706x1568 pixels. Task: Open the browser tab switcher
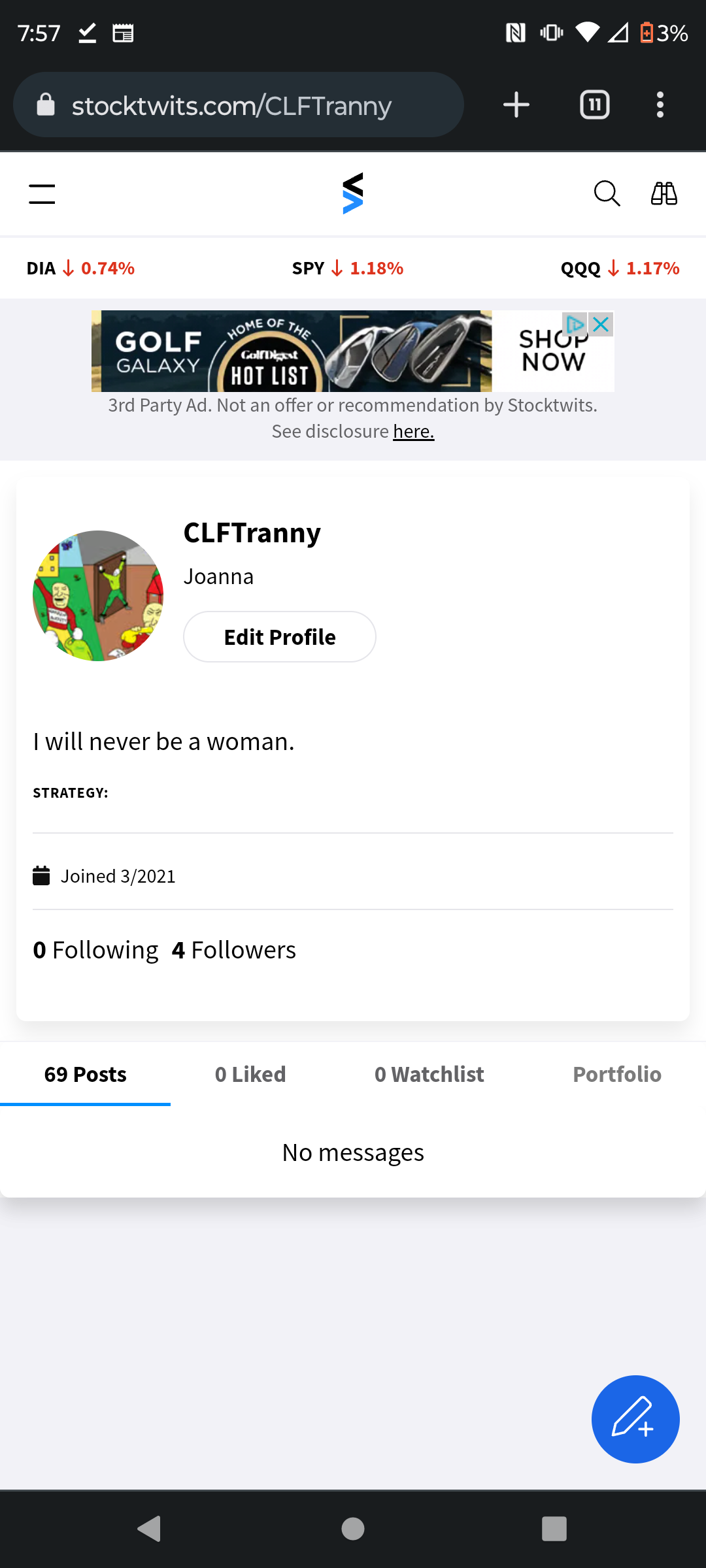[595, 105]
